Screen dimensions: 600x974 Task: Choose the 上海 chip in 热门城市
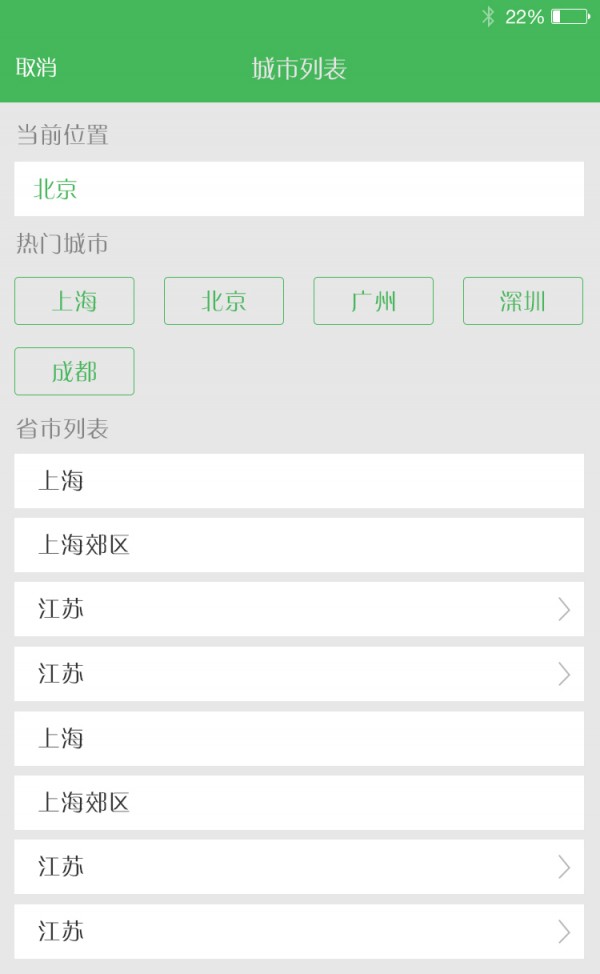[74, 301]
